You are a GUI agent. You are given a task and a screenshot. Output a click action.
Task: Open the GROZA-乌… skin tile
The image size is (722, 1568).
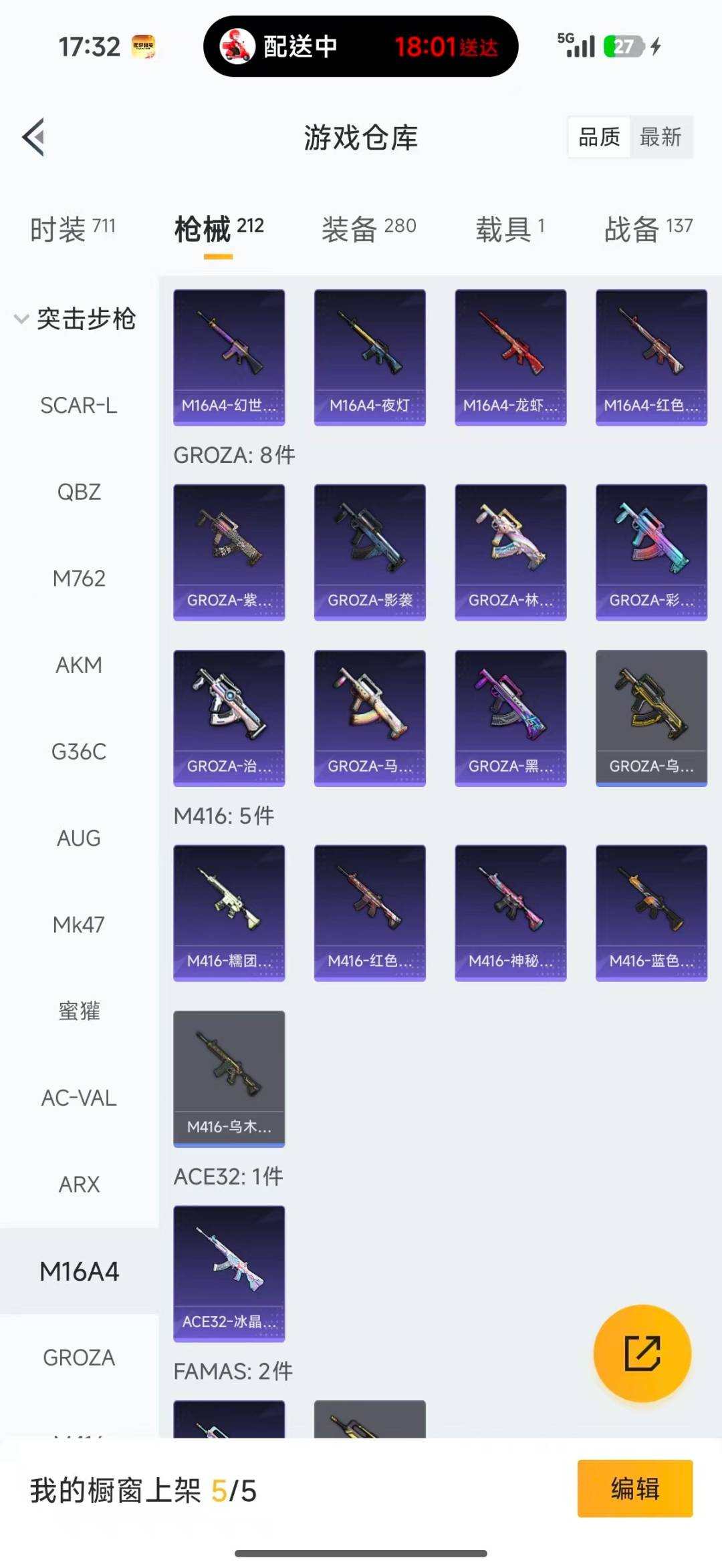point(651,718)
